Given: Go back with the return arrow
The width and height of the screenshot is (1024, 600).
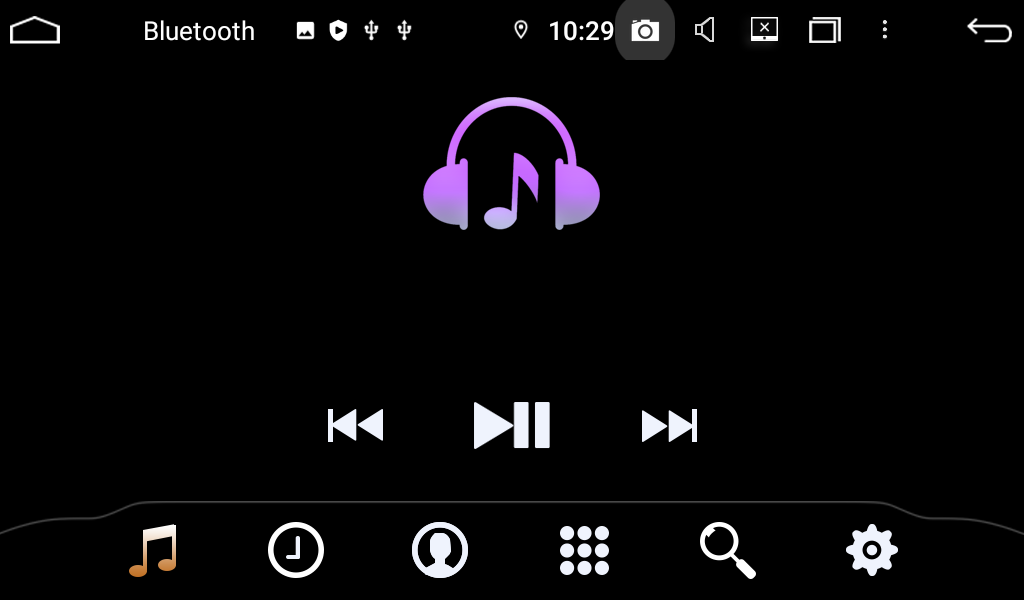Looking at the screenshot, I should [x=989, y=31].
